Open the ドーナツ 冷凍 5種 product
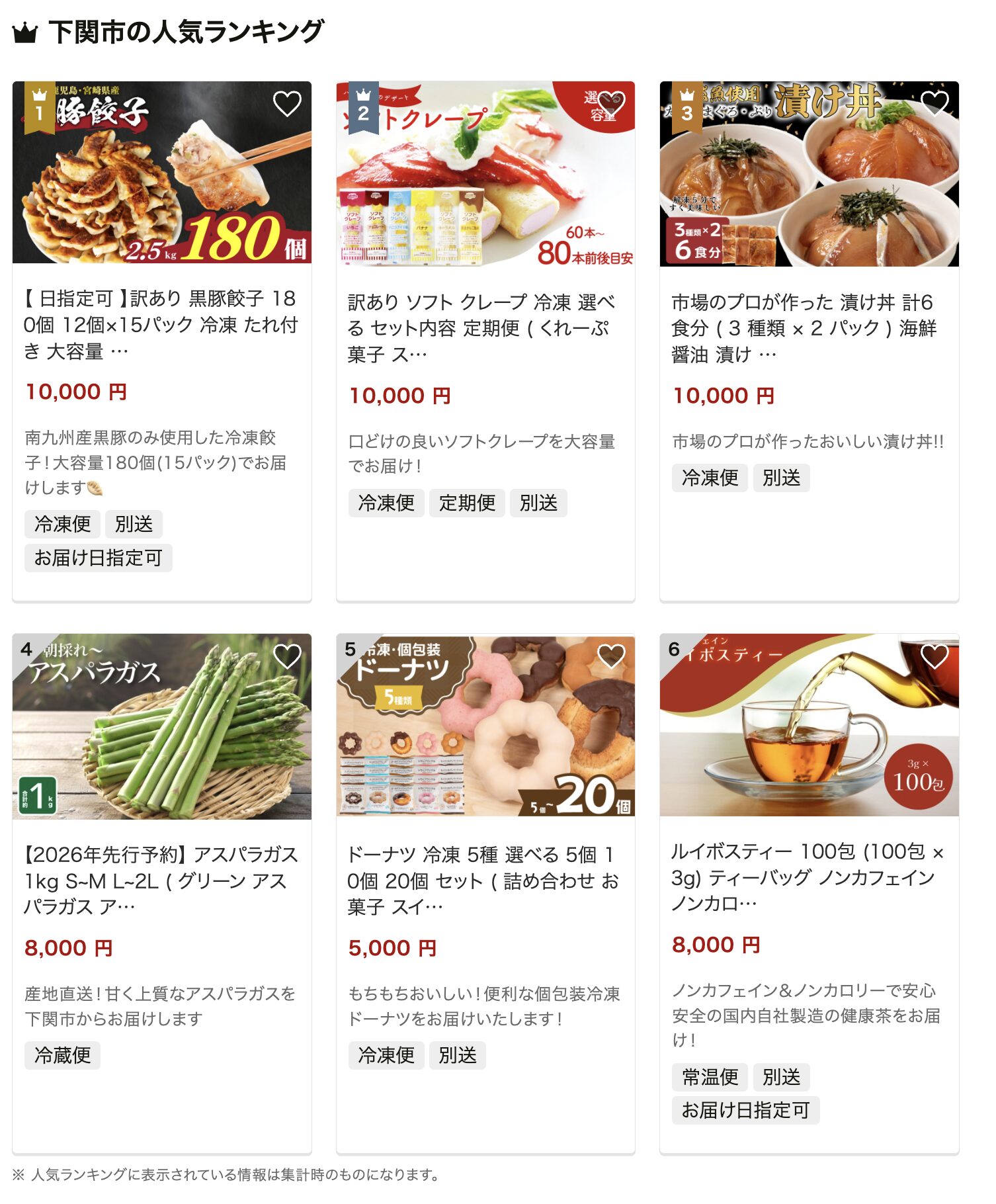Image resolution: width=996 pixels, height=1204 pixels. [x=485, y=880]
